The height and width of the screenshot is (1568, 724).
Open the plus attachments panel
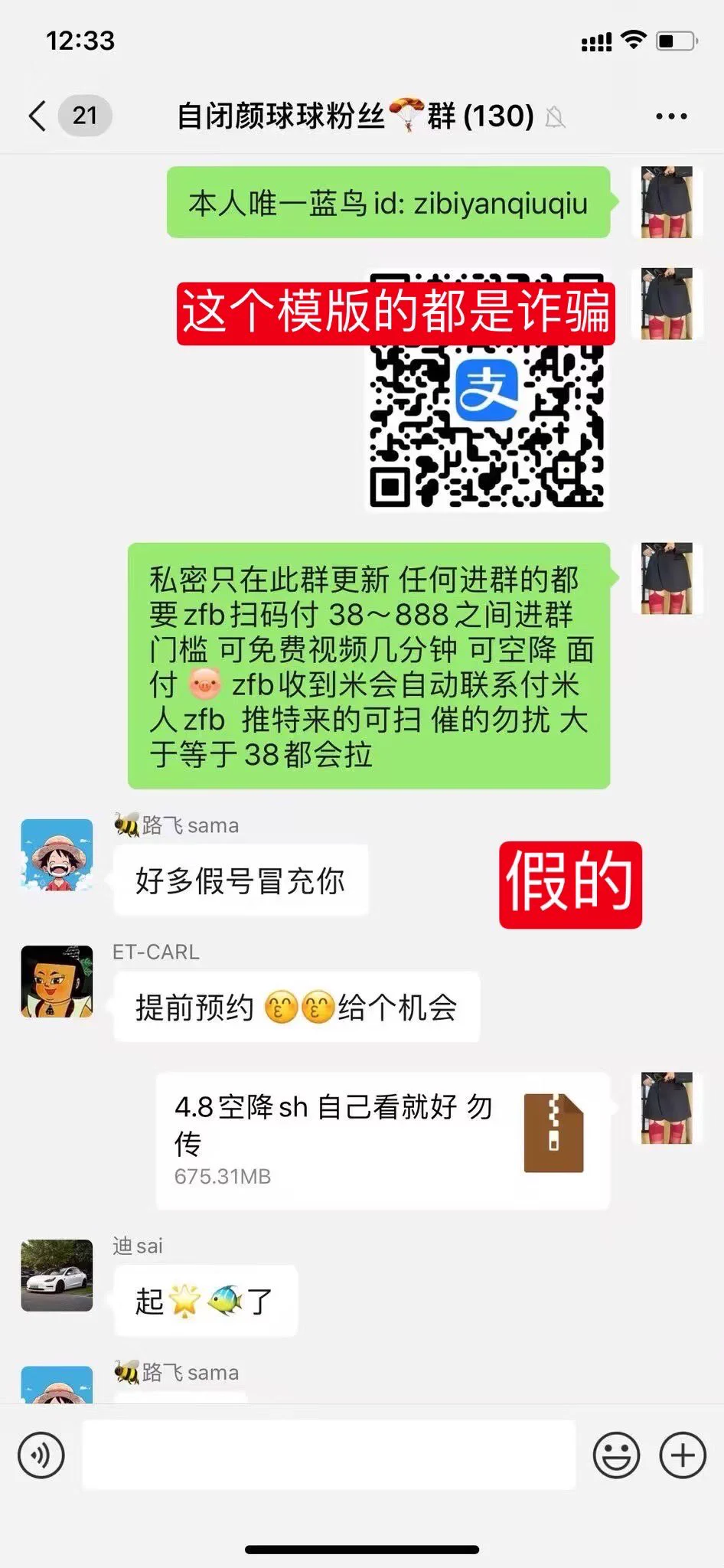click(683, 1455)
